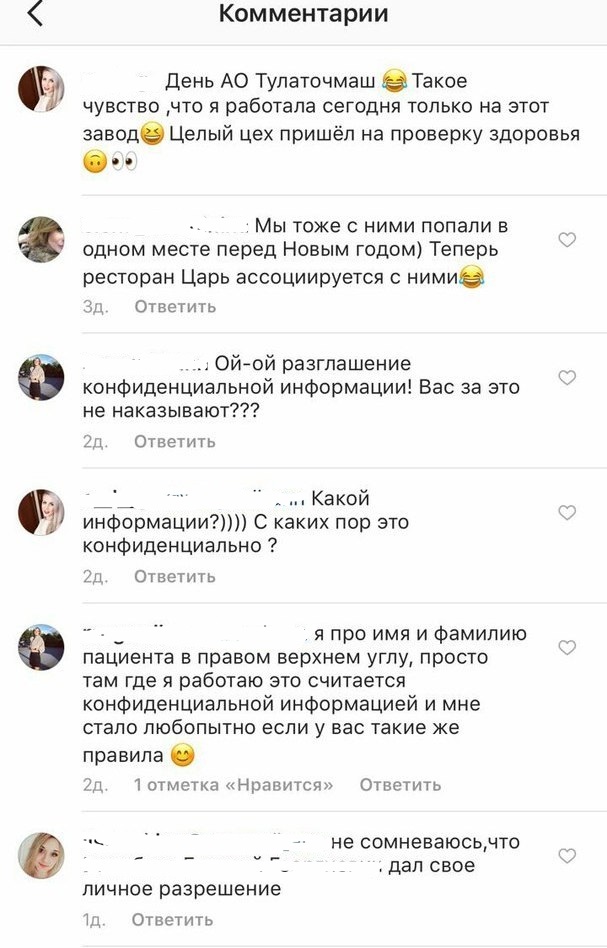
Task: Reply to 'С каких пор это конфиденциально' comment
Action: click(x=175, y=576)
